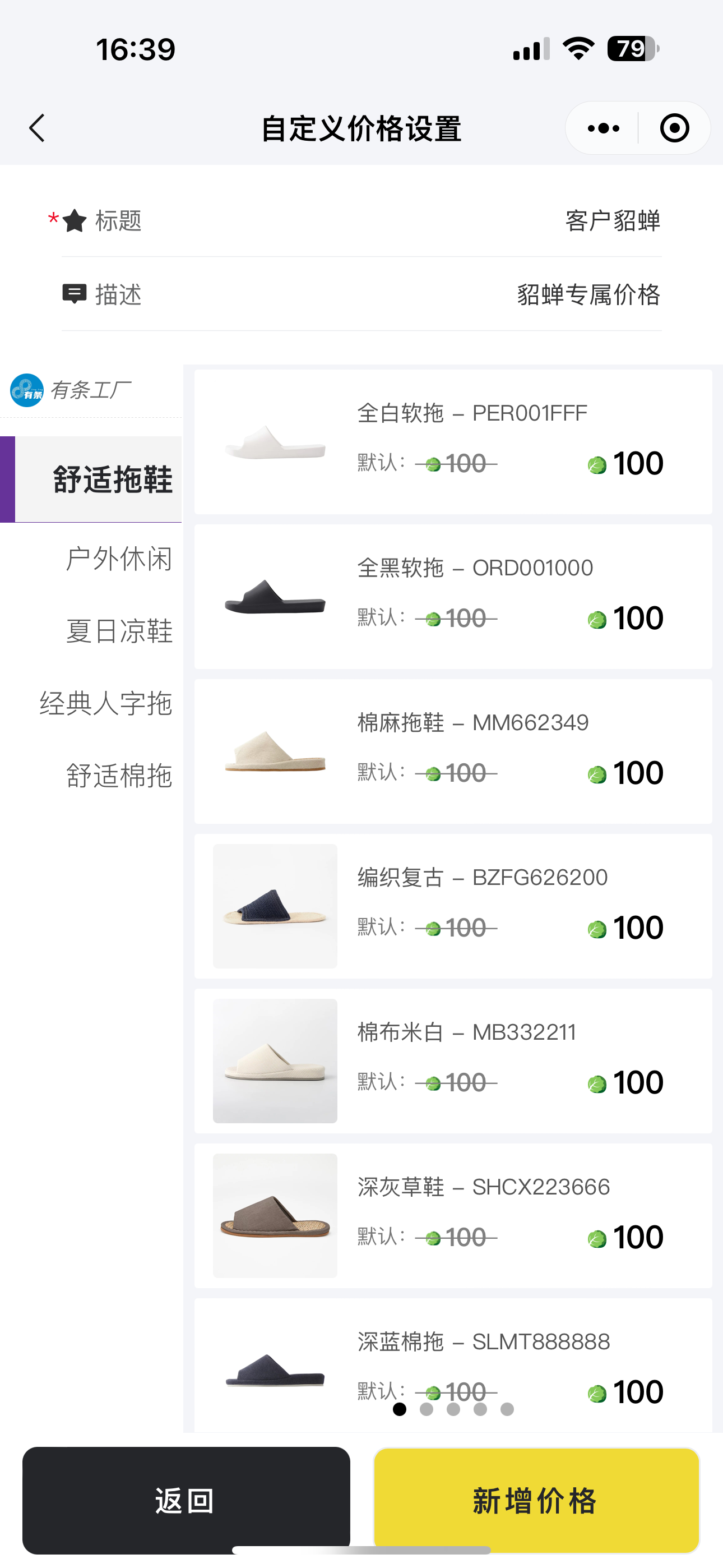Viewport: 723px width, 1568px height.
Task: Open 编织复古 BZFG626200 product card
Action: click(453, 906)
